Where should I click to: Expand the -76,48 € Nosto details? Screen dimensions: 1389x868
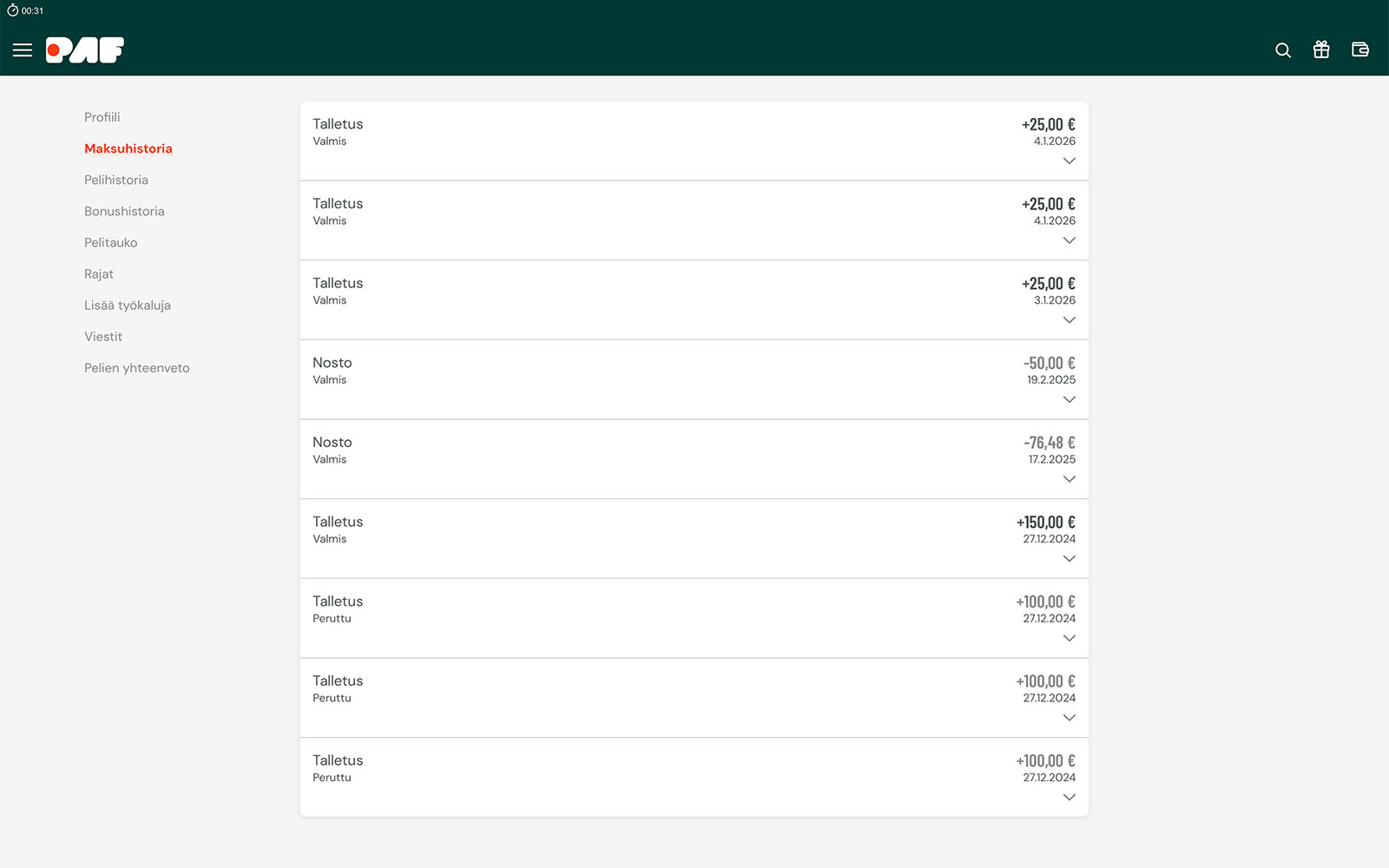[x=1070, y=479]
